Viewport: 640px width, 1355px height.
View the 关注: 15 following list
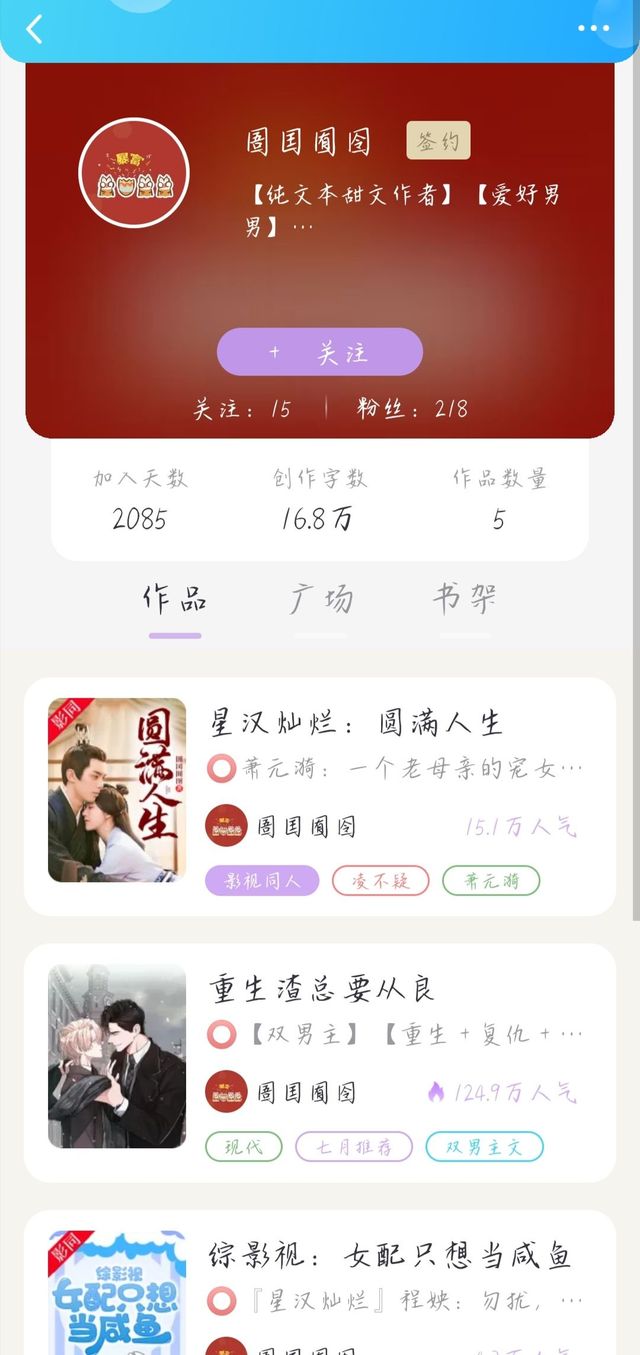[x=243, y=408]
